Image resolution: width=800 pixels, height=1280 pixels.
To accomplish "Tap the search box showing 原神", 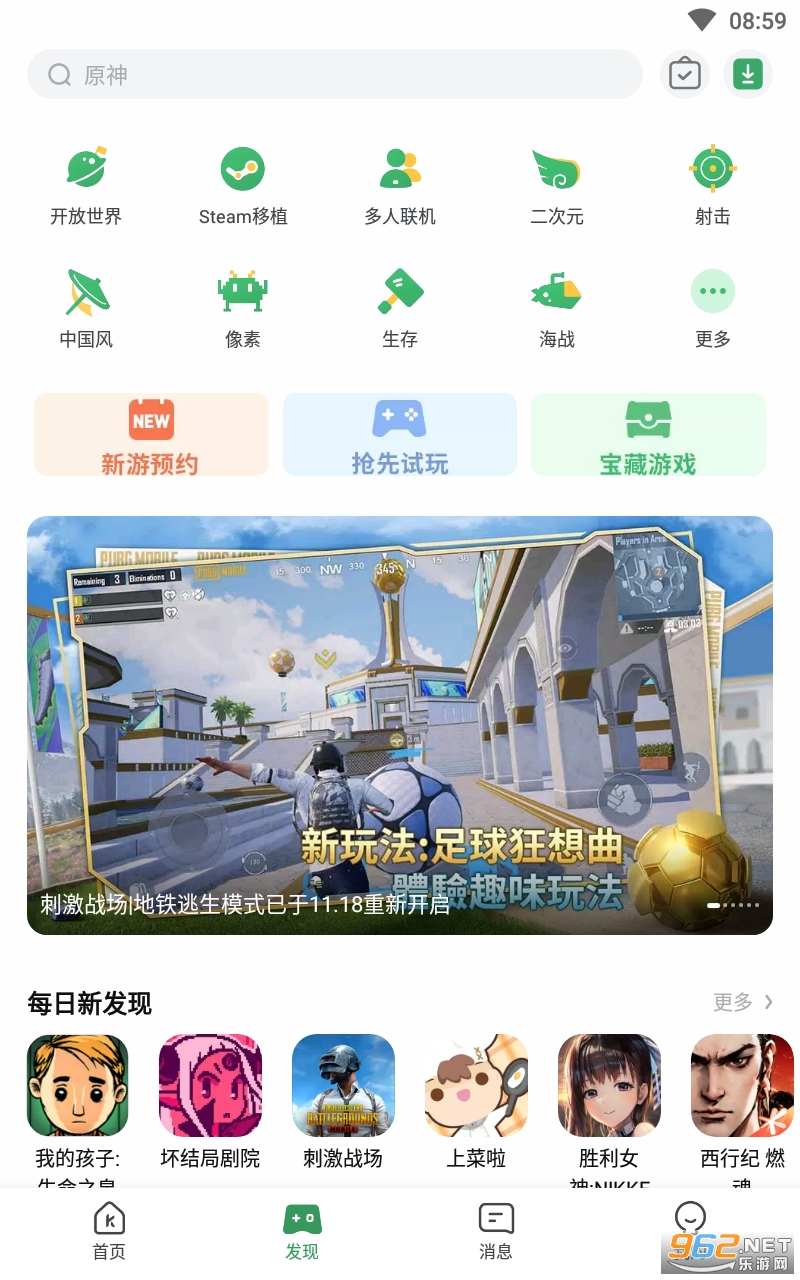I will [x=334, y=75].
